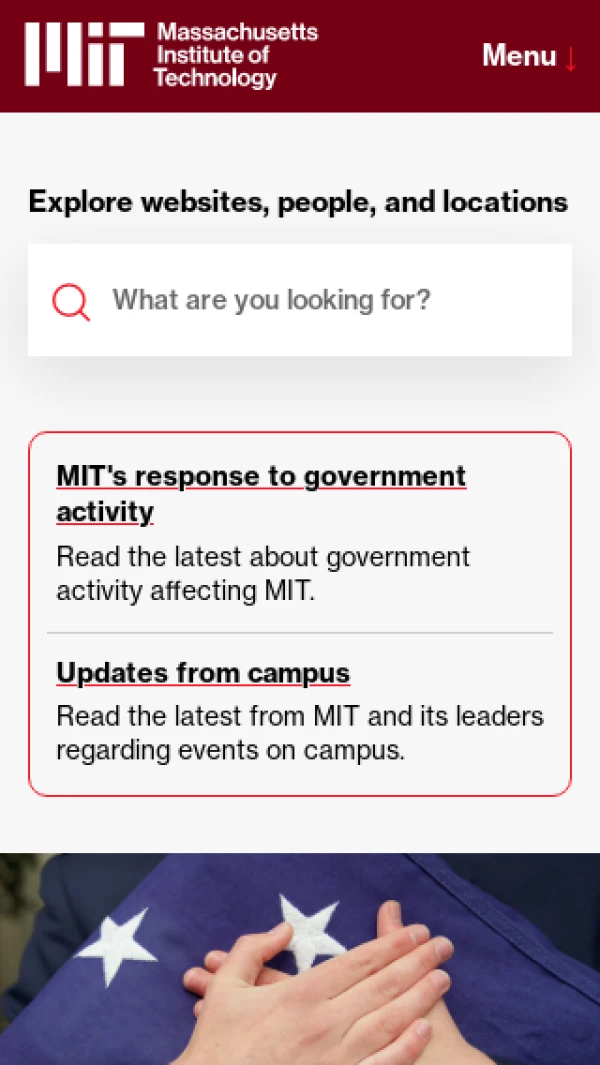Open the "Updates from campus" link
The height and width of the screenshot is (1065, 600).
coord(203,673)
